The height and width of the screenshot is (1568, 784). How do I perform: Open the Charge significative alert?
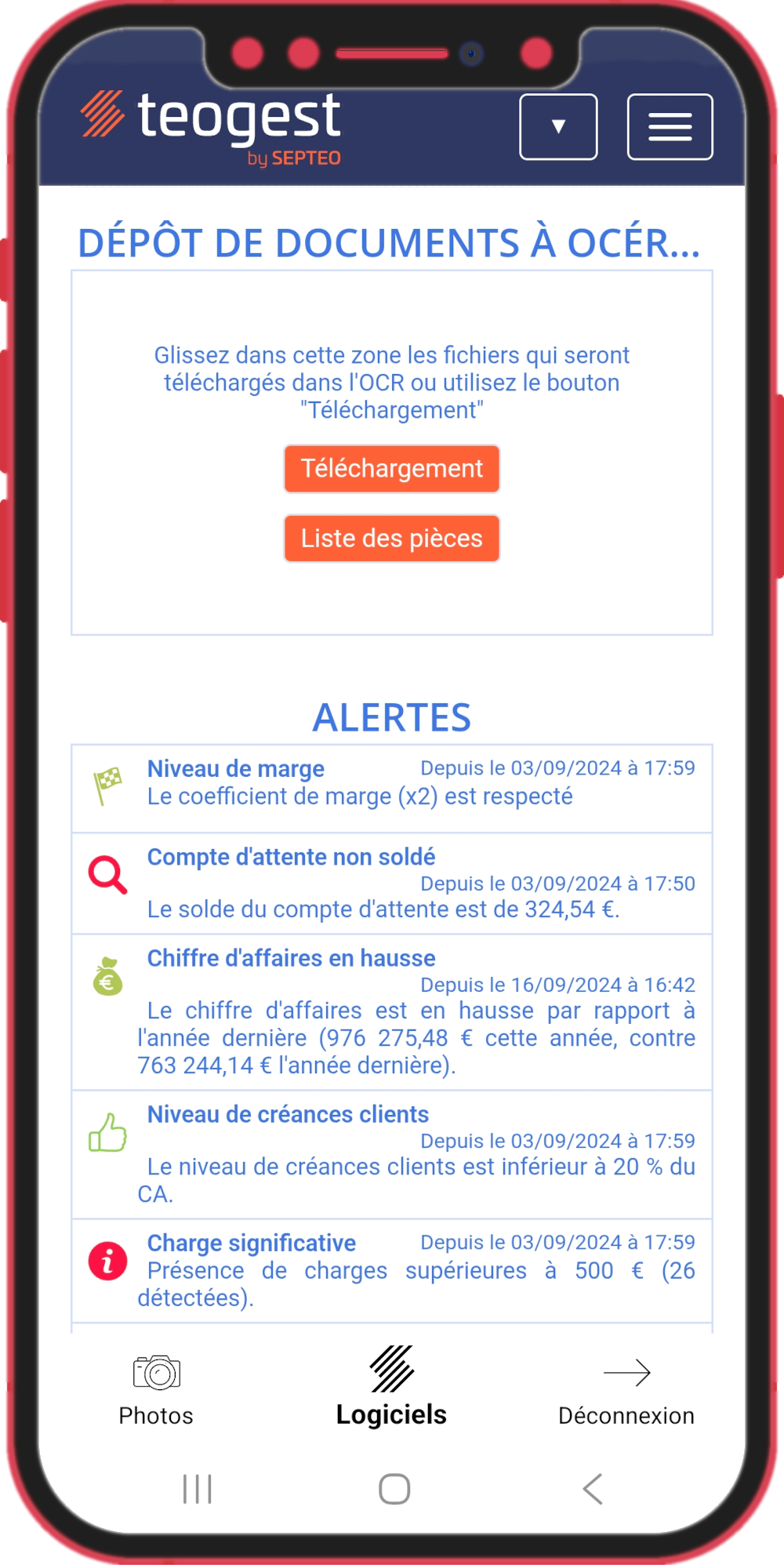pos(252,1243)
